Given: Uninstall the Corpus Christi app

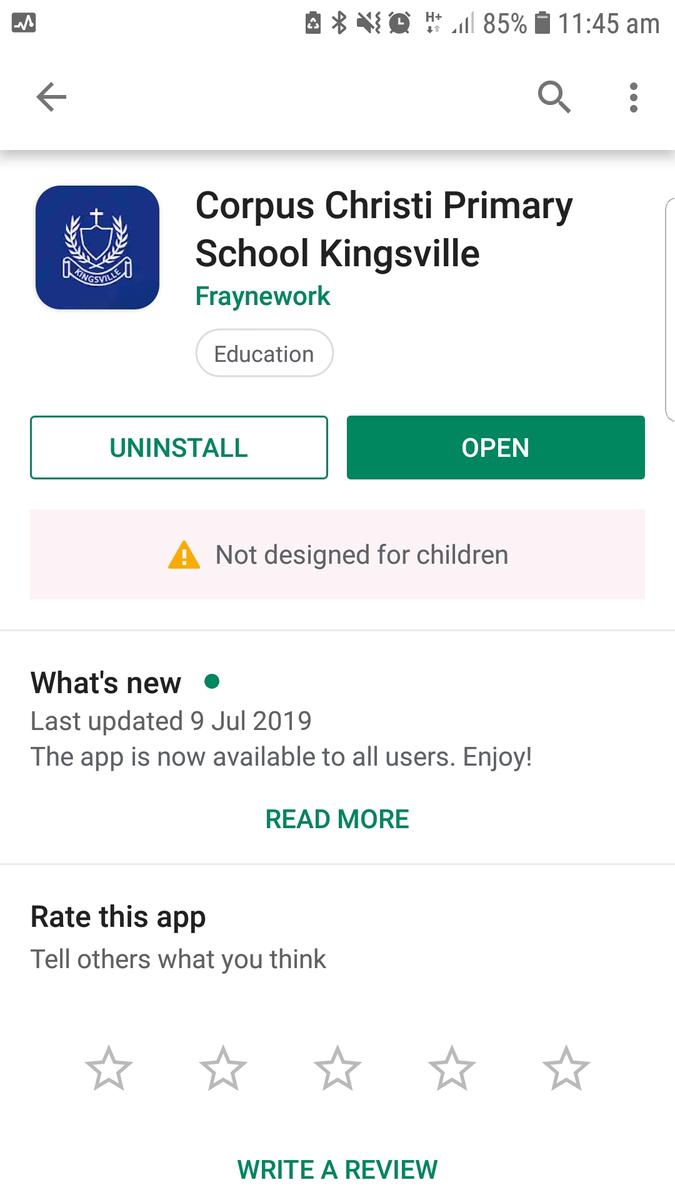Looking at the screenshot, I should 179,448.
